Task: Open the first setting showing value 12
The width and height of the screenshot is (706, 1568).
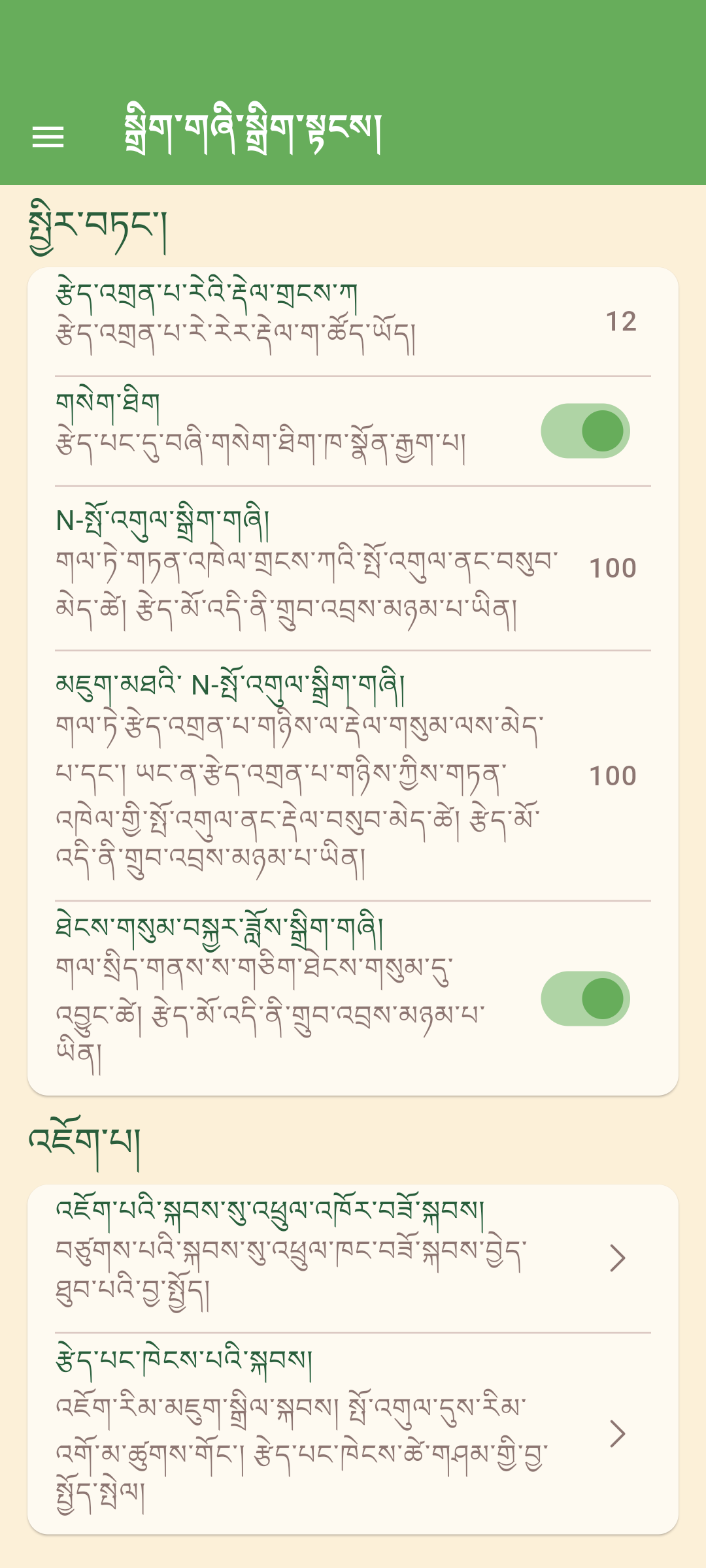Action: pos(352,321)
